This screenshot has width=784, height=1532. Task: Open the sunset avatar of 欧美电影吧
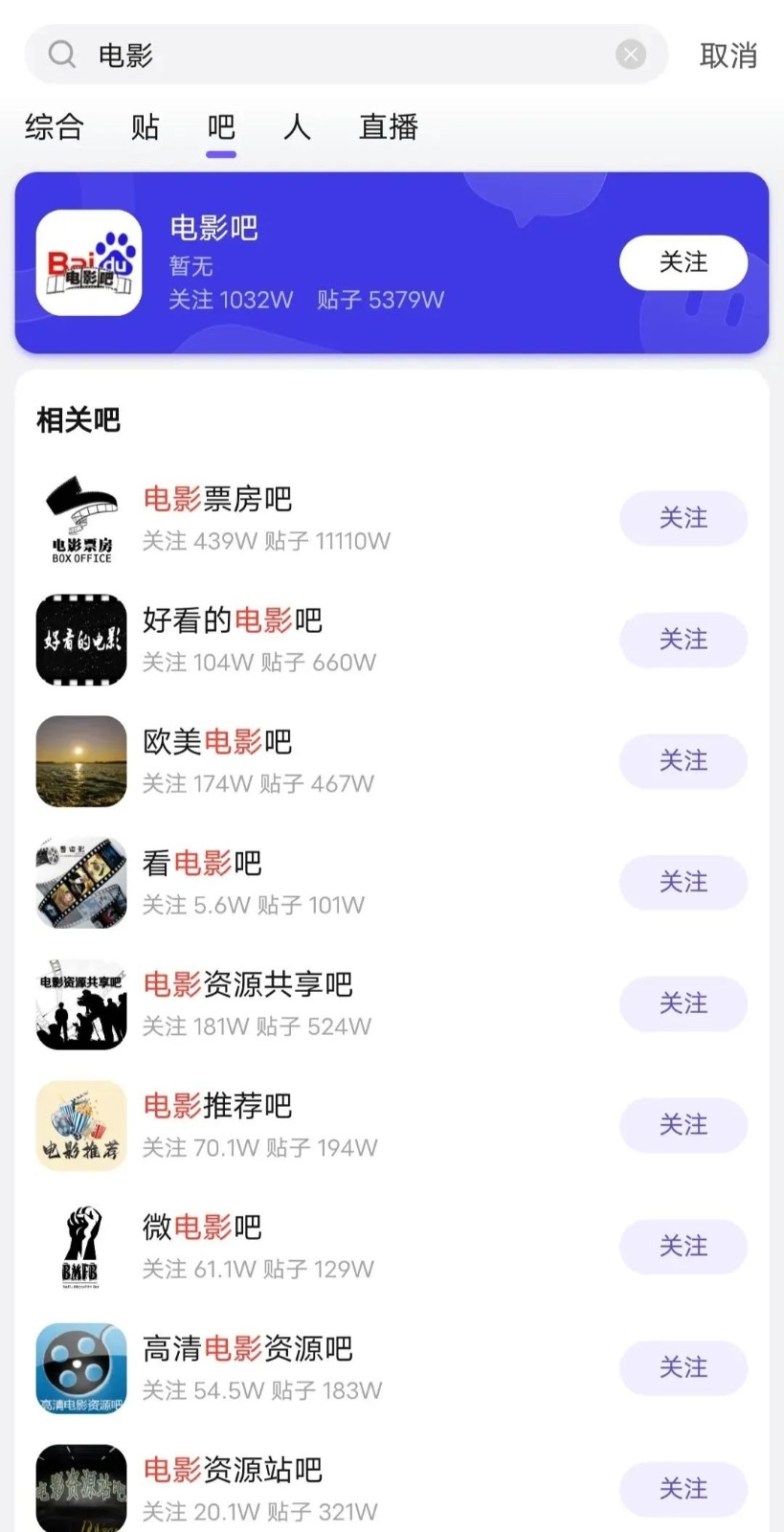point(80,761)
